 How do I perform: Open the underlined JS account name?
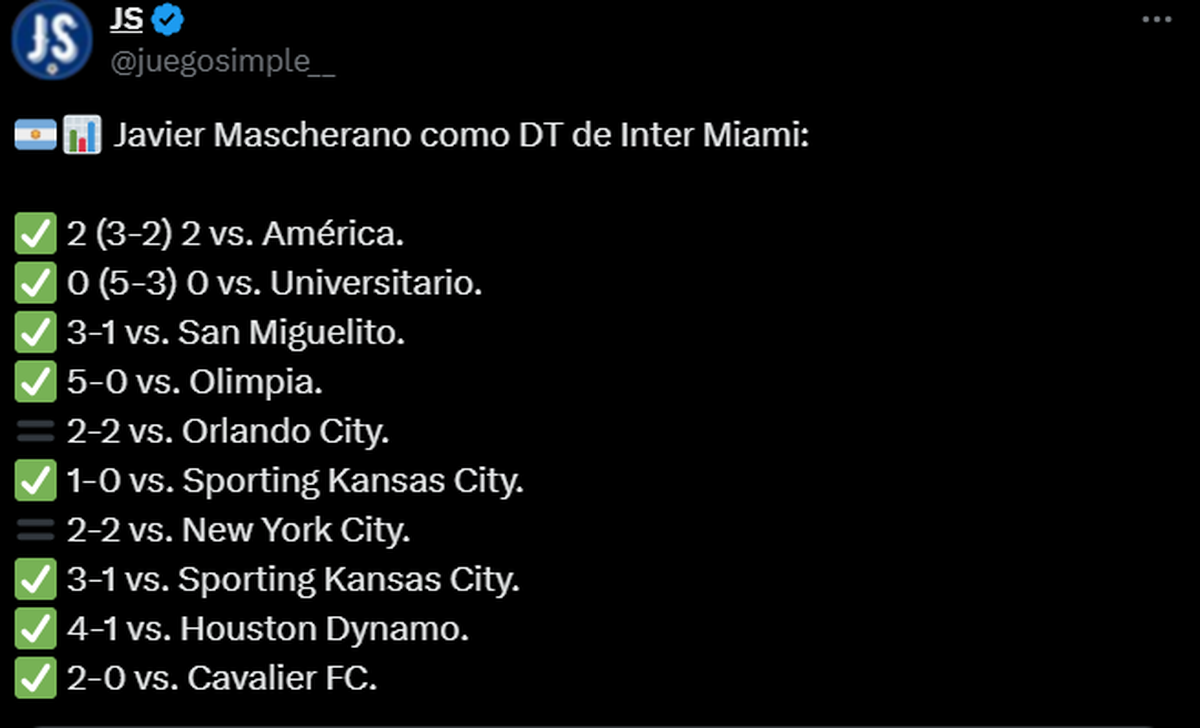coord(126,19)
